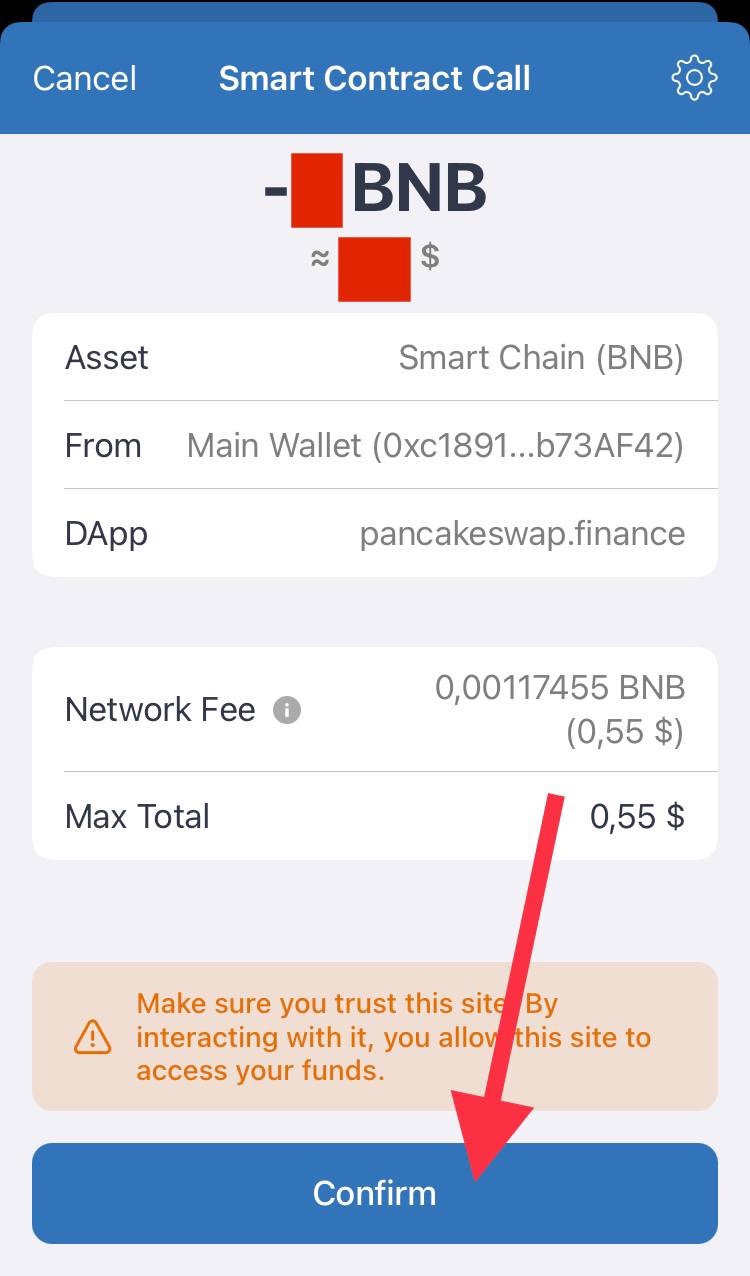This screenshot has width=750, height=1276.
Task: Show Network Fee info
Action: click(287, 711)
